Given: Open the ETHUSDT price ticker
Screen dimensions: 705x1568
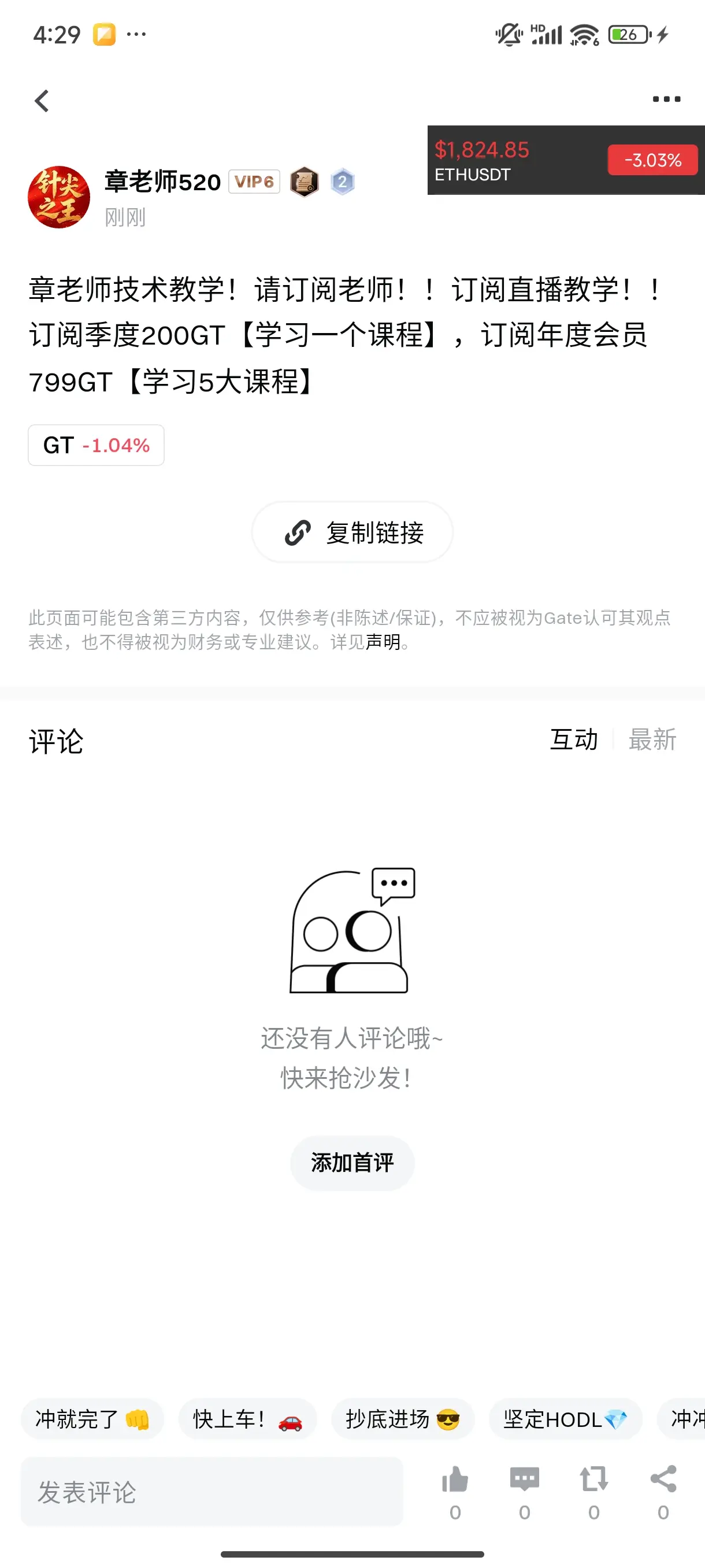Looking at the screenshot, I should click(566, 161).
